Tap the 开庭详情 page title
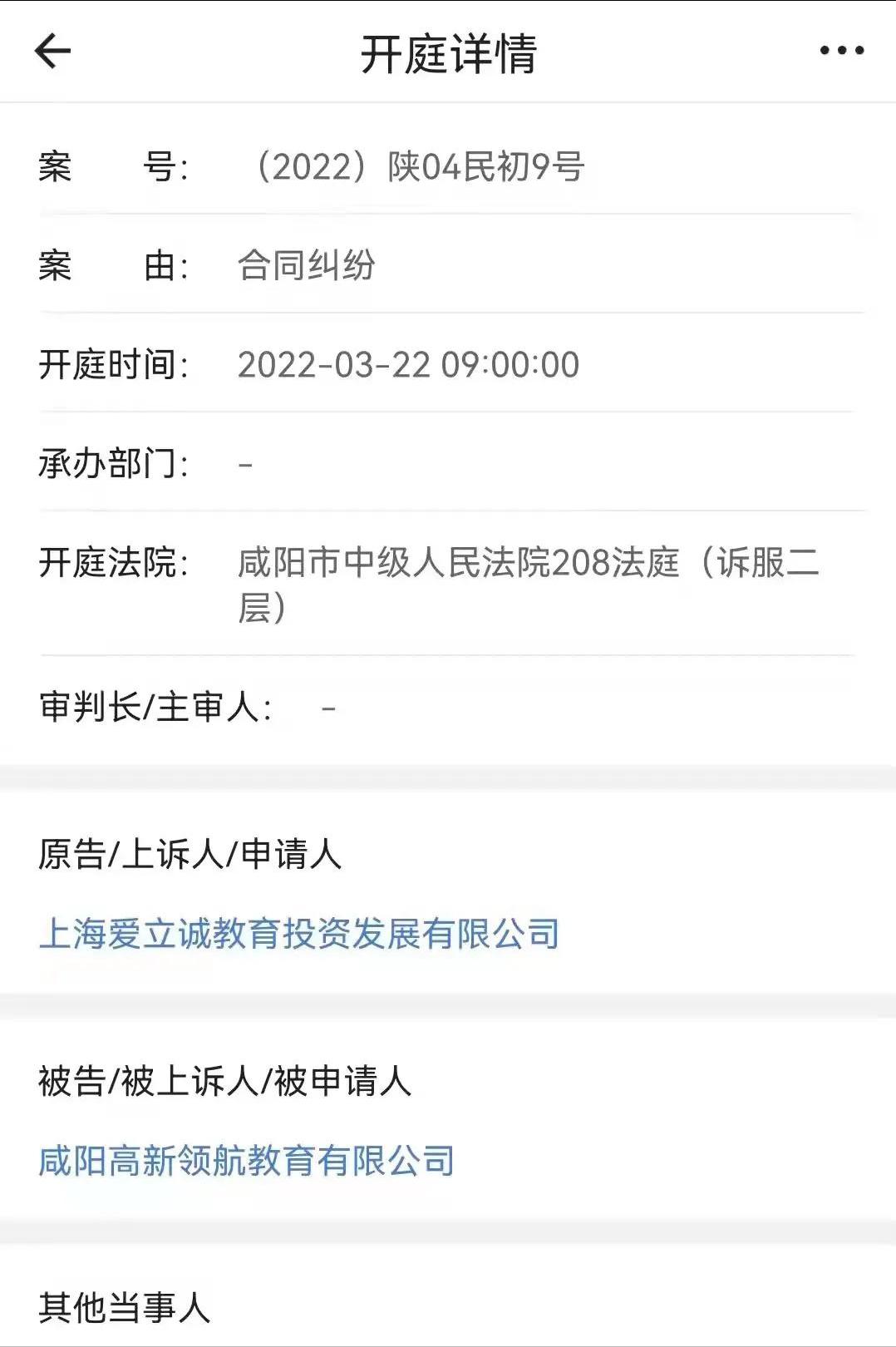 point(448,52)
